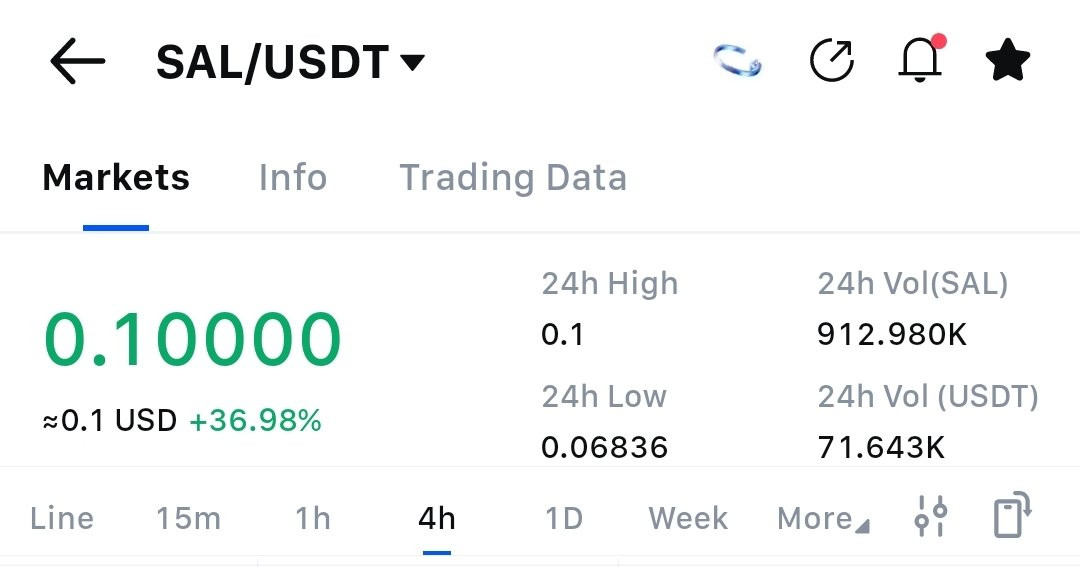Viewport: 1080px width, 567px height.
Task: Toggle the favorite star
Action: (1007, 62)
